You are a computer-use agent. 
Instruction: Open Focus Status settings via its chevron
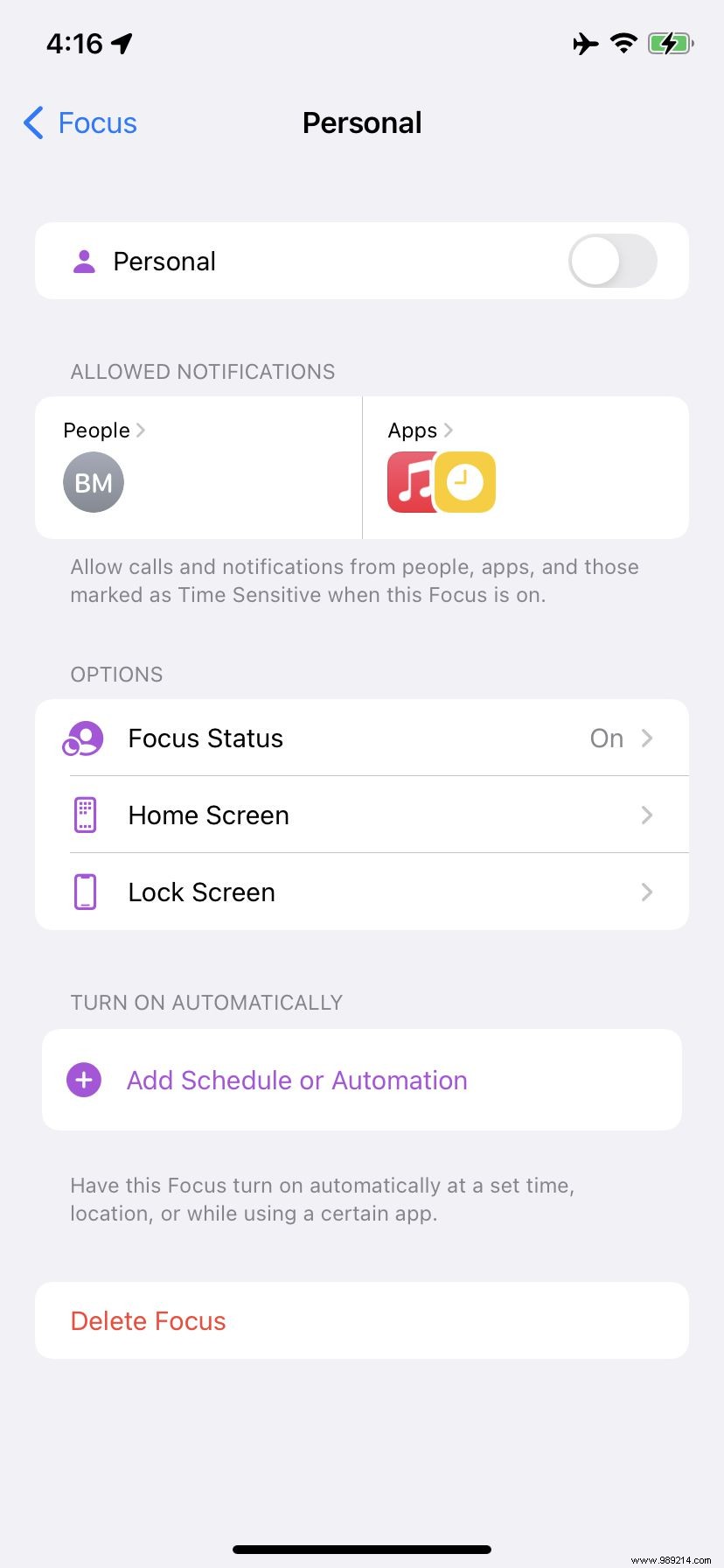point(646,738)
